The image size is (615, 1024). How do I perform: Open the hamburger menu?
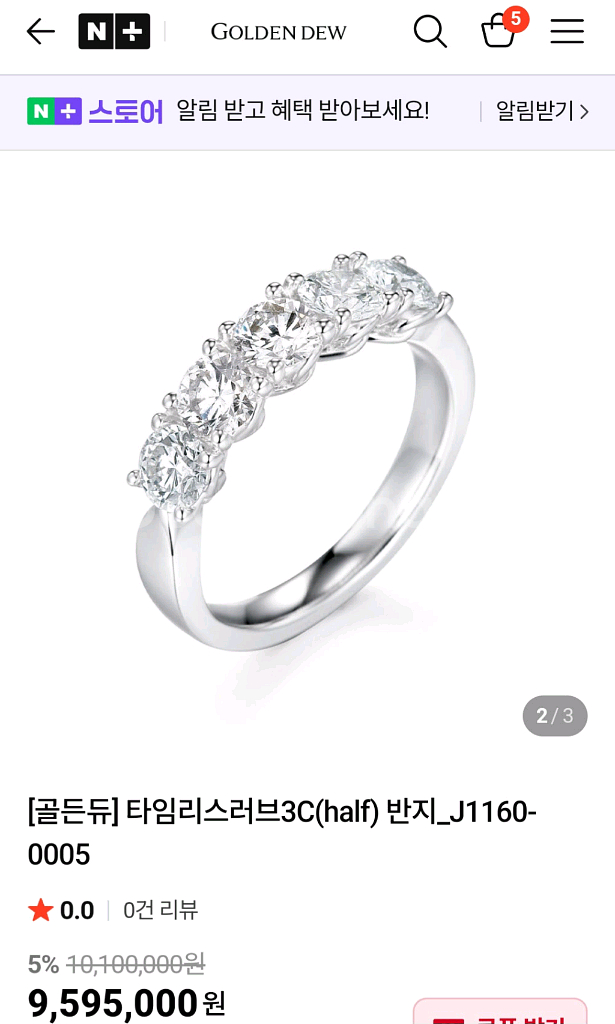[567, 32]
